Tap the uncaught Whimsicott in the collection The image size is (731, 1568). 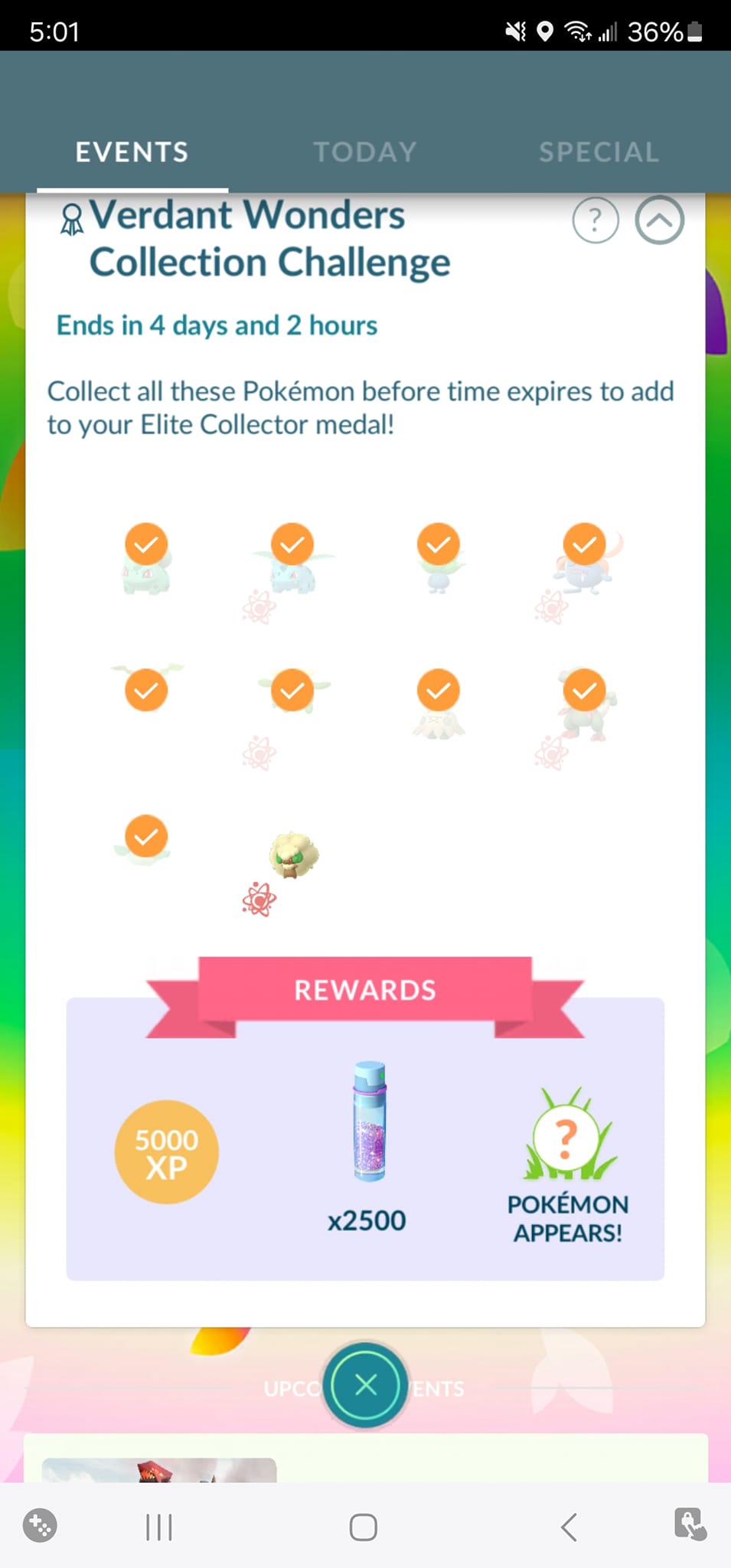293,855
